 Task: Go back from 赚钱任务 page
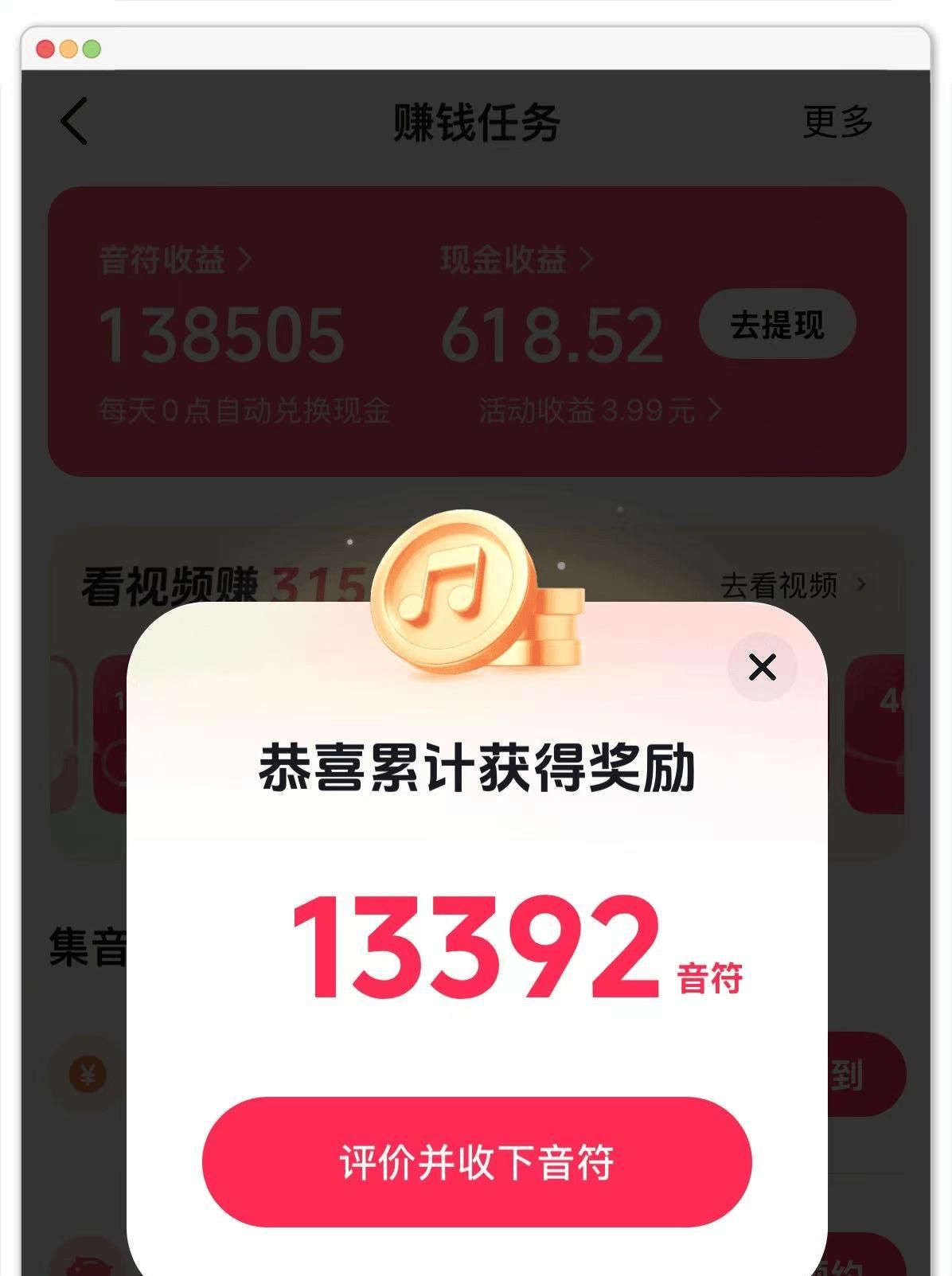coord(74,122)
